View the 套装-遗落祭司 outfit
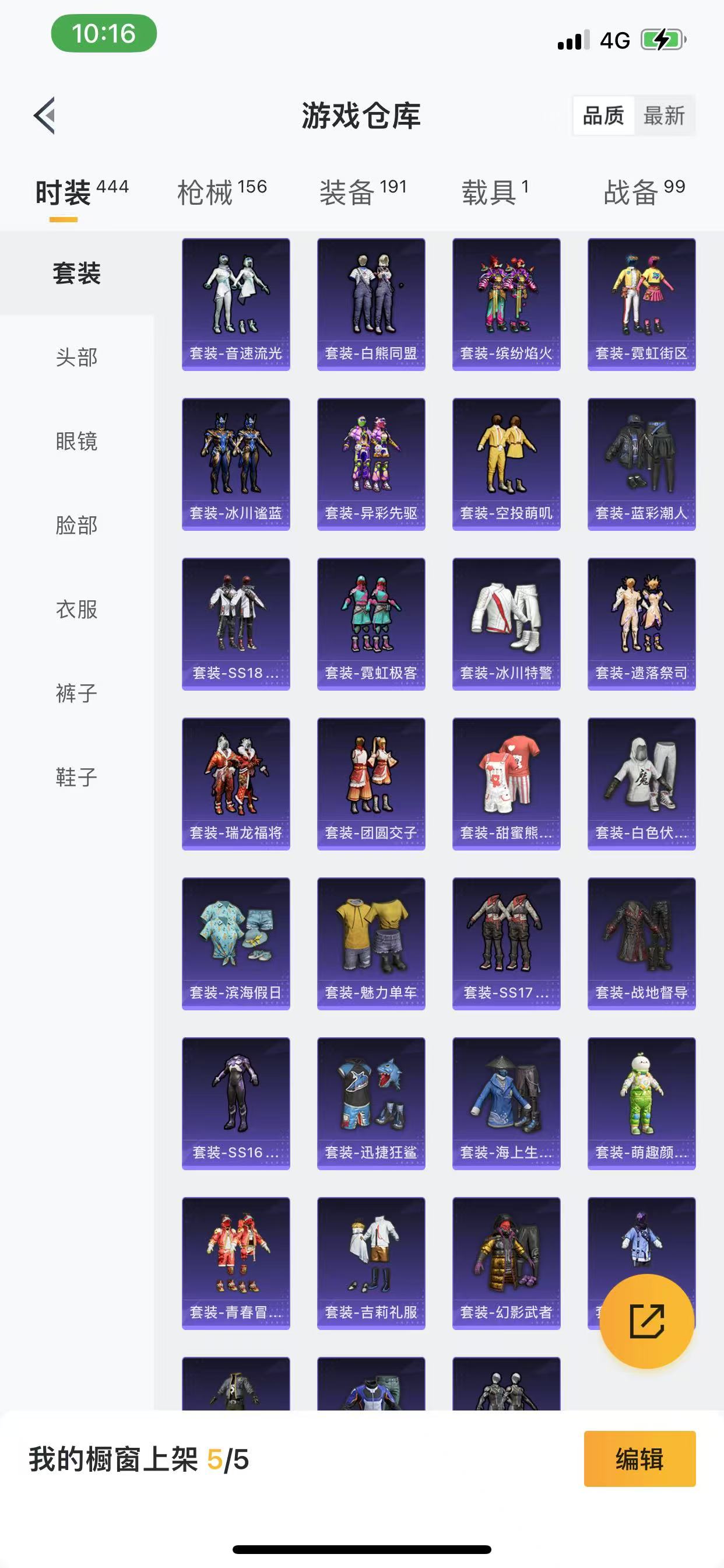The height and width of the screenshot is (1568, 724). point(641,624)
